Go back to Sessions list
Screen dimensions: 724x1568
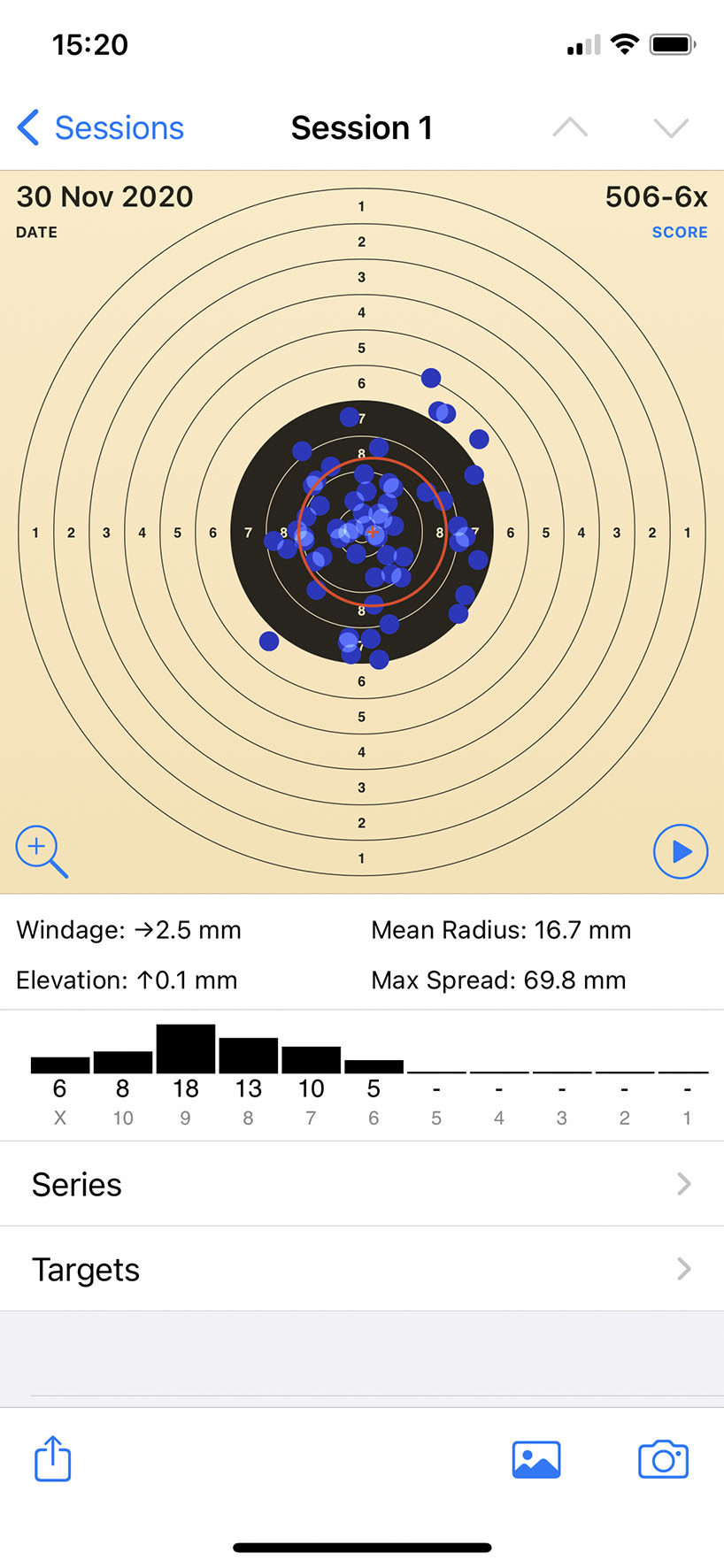point(100,128)
